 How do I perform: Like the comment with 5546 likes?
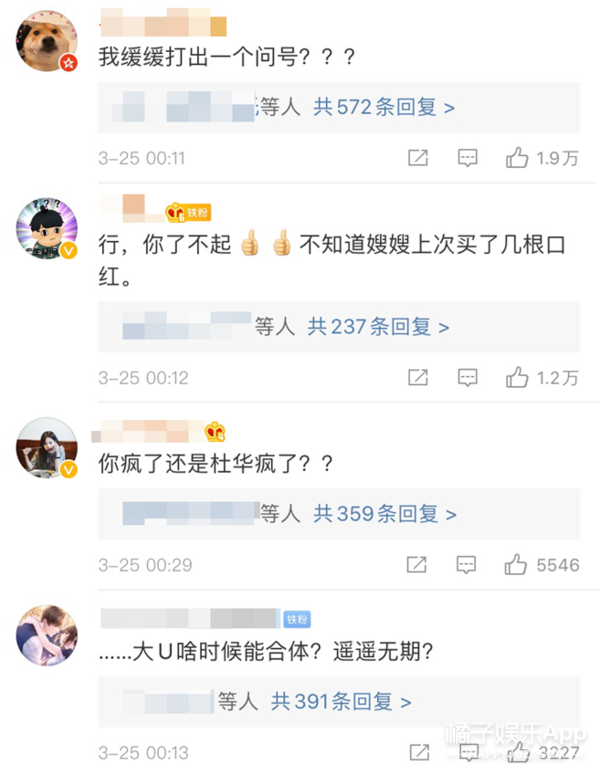[516, 565]
